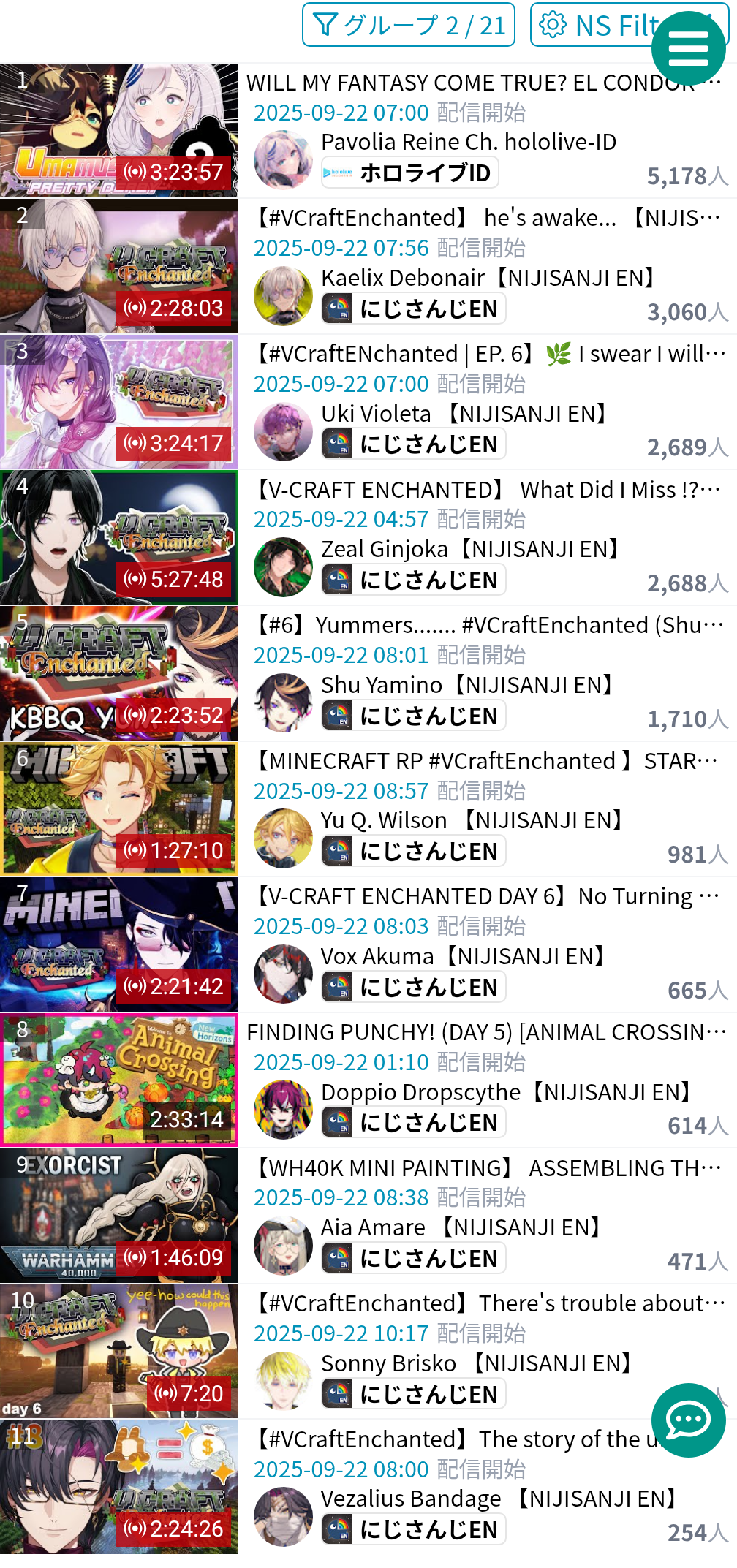Open Yu Q. Wilson's Minecraft RP stream
Screen dimensions: 737x1568
tap(486, 761)
